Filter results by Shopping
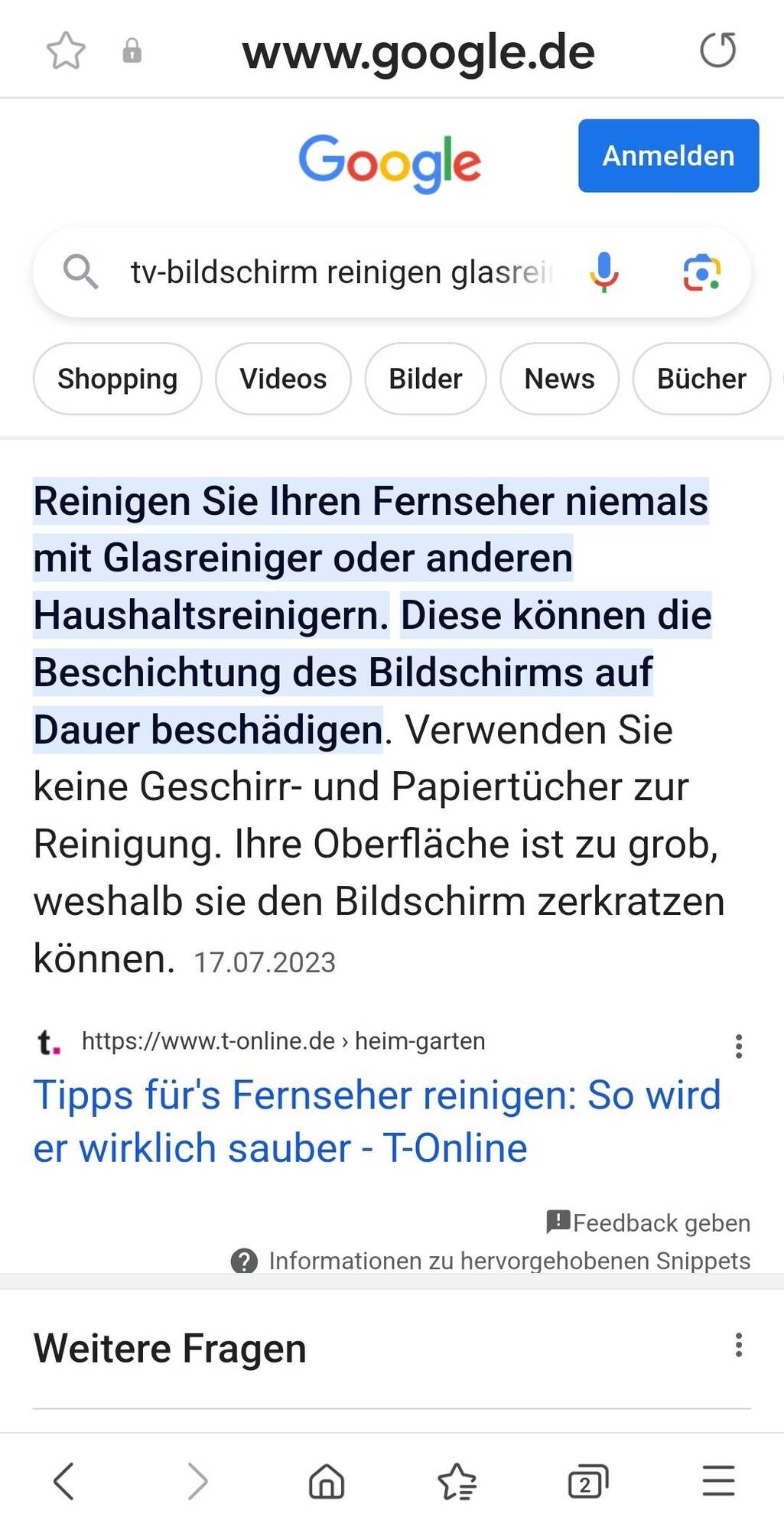Screen dimensions: 784x1530 (117, 379)
